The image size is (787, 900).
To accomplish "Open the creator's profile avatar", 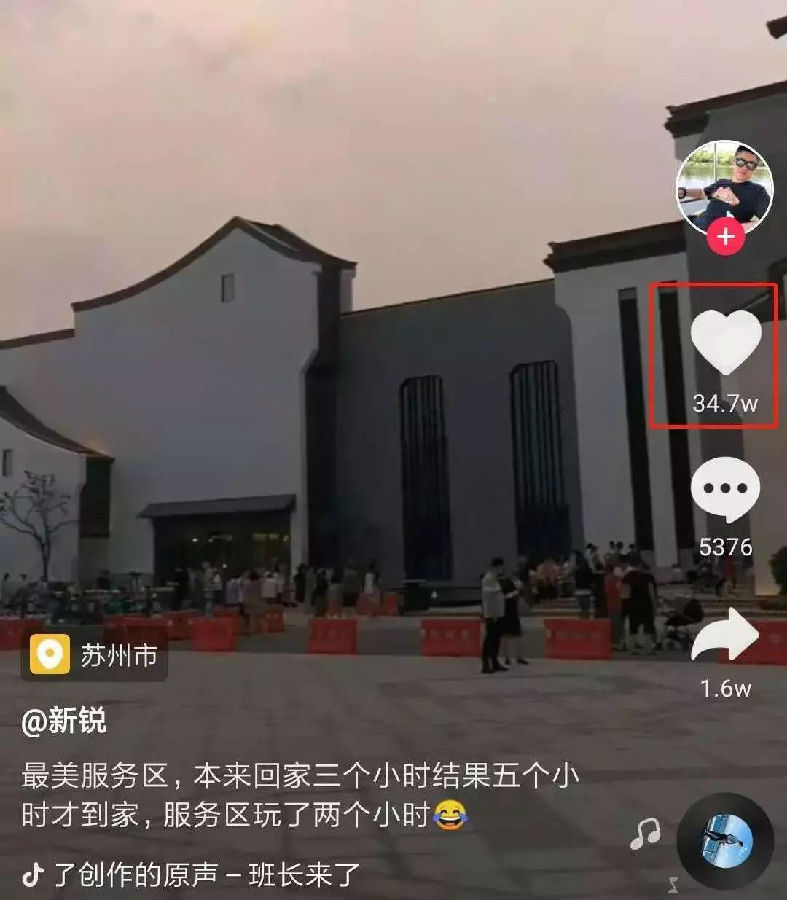I will point(724,187).
